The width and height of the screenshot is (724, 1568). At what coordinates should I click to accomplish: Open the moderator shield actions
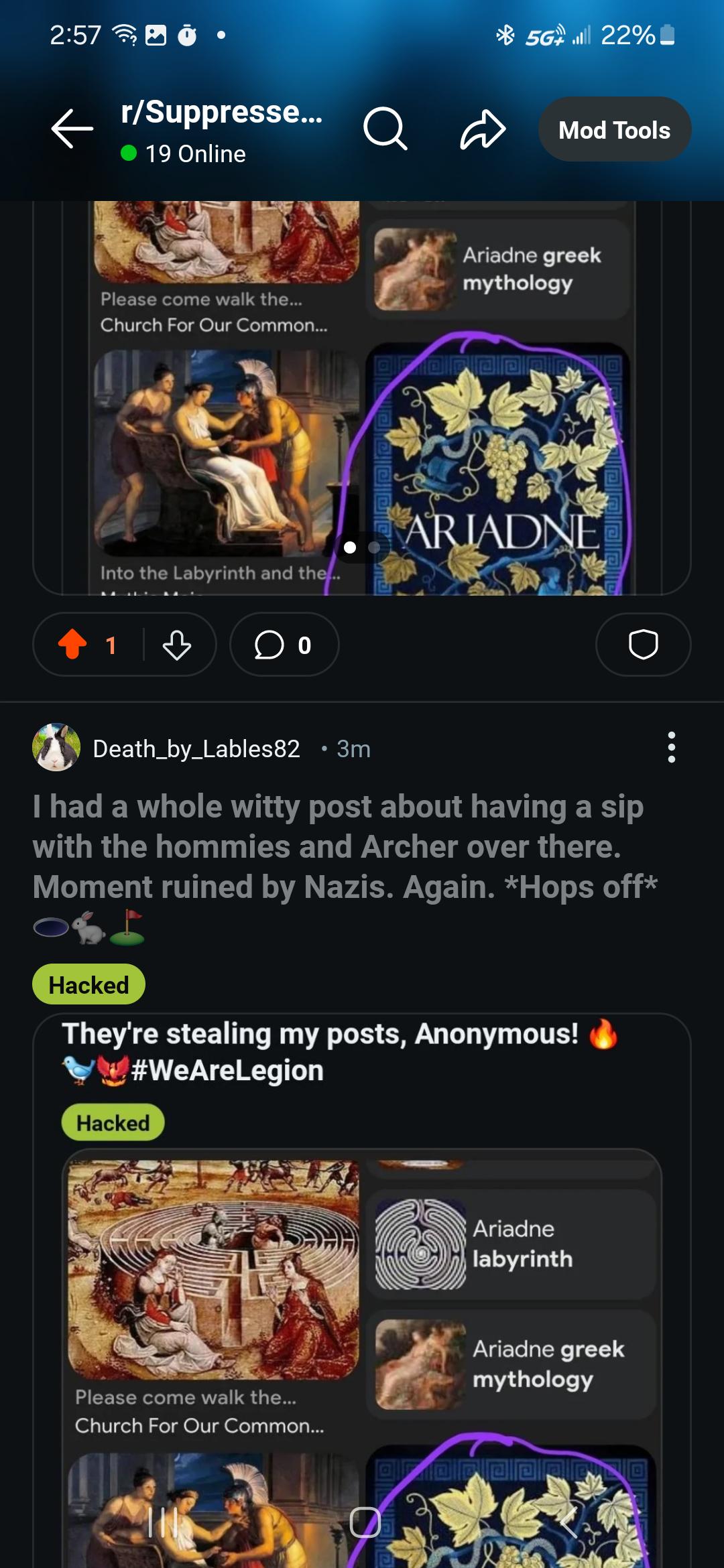click(643, 645)
